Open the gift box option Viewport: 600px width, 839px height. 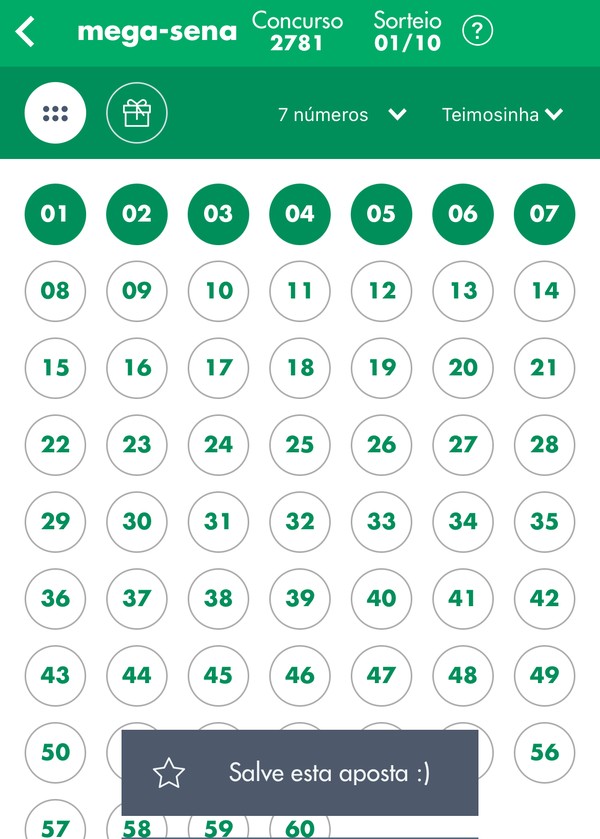click(136, 114)
